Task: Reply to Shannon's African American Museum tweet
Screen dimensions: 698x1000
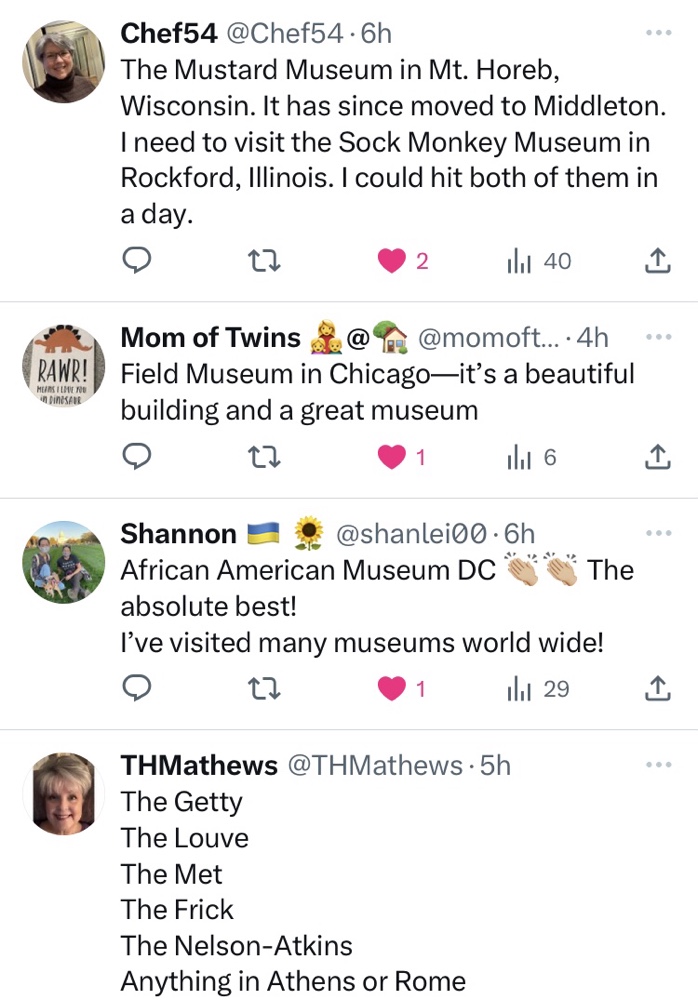Action: 135,689
